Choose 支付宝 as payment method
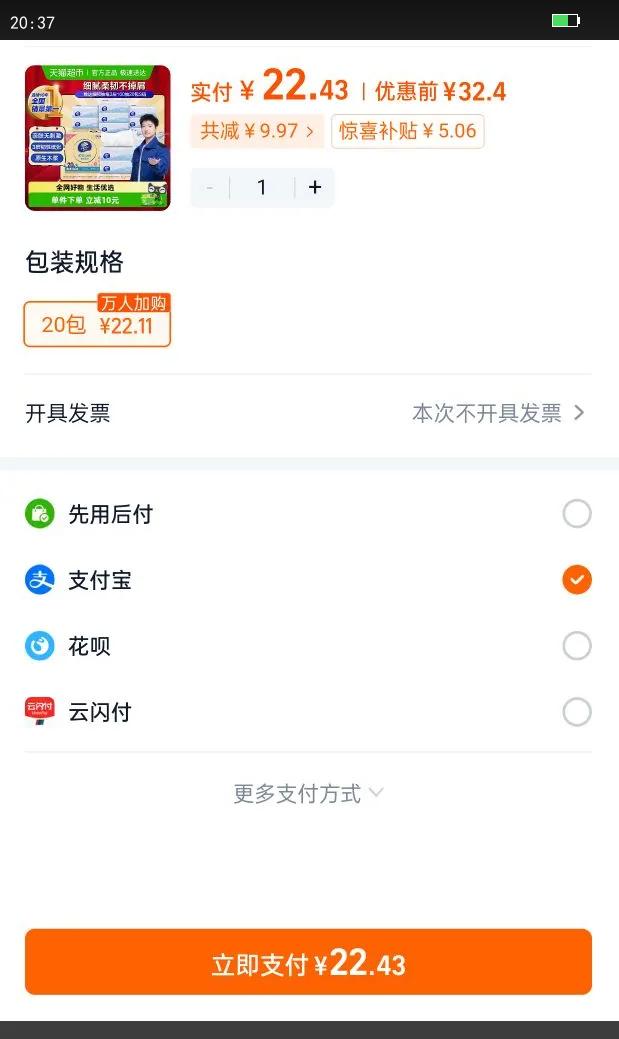This screenshot has height=1039, width=619. point(576,580)
